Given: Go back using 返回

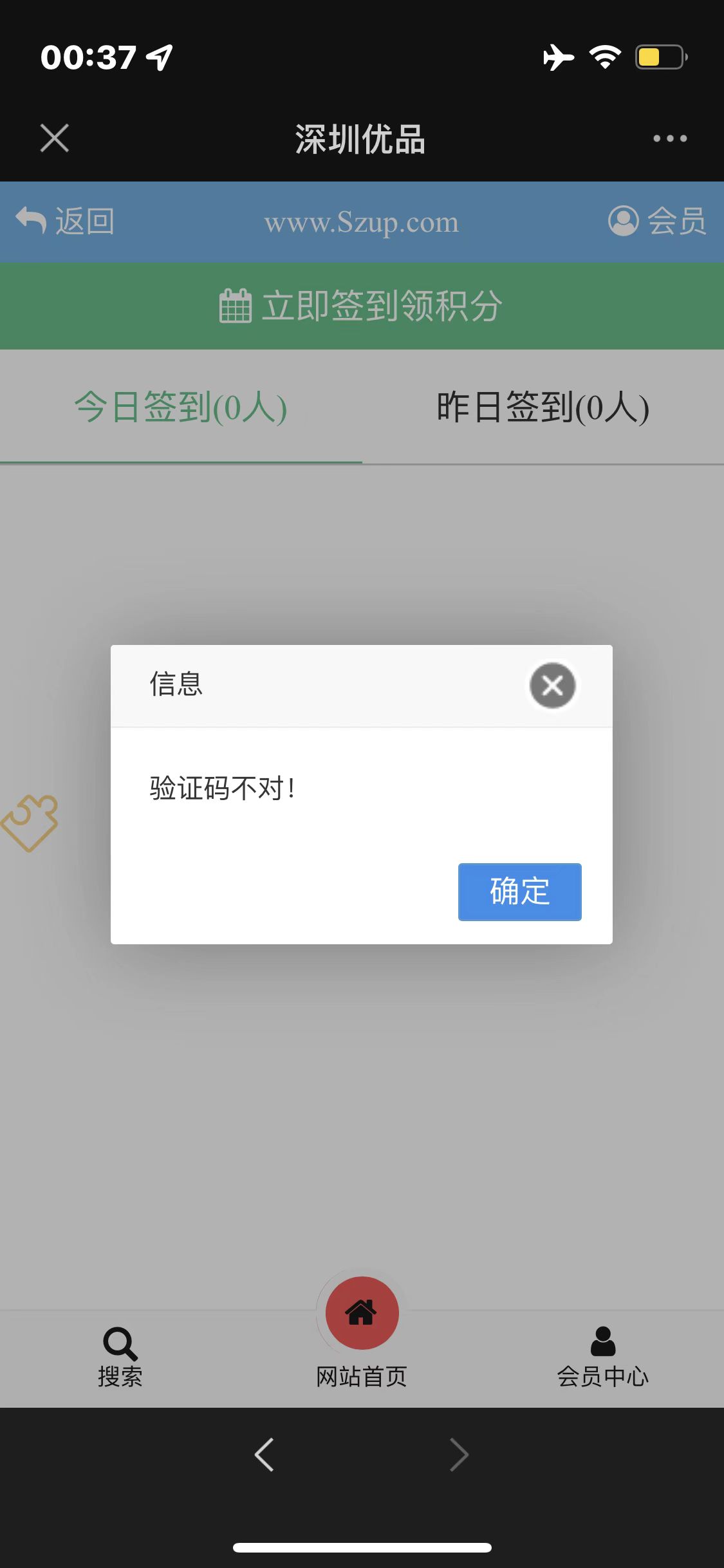Looking at the screenshot, I should (65, 221).
